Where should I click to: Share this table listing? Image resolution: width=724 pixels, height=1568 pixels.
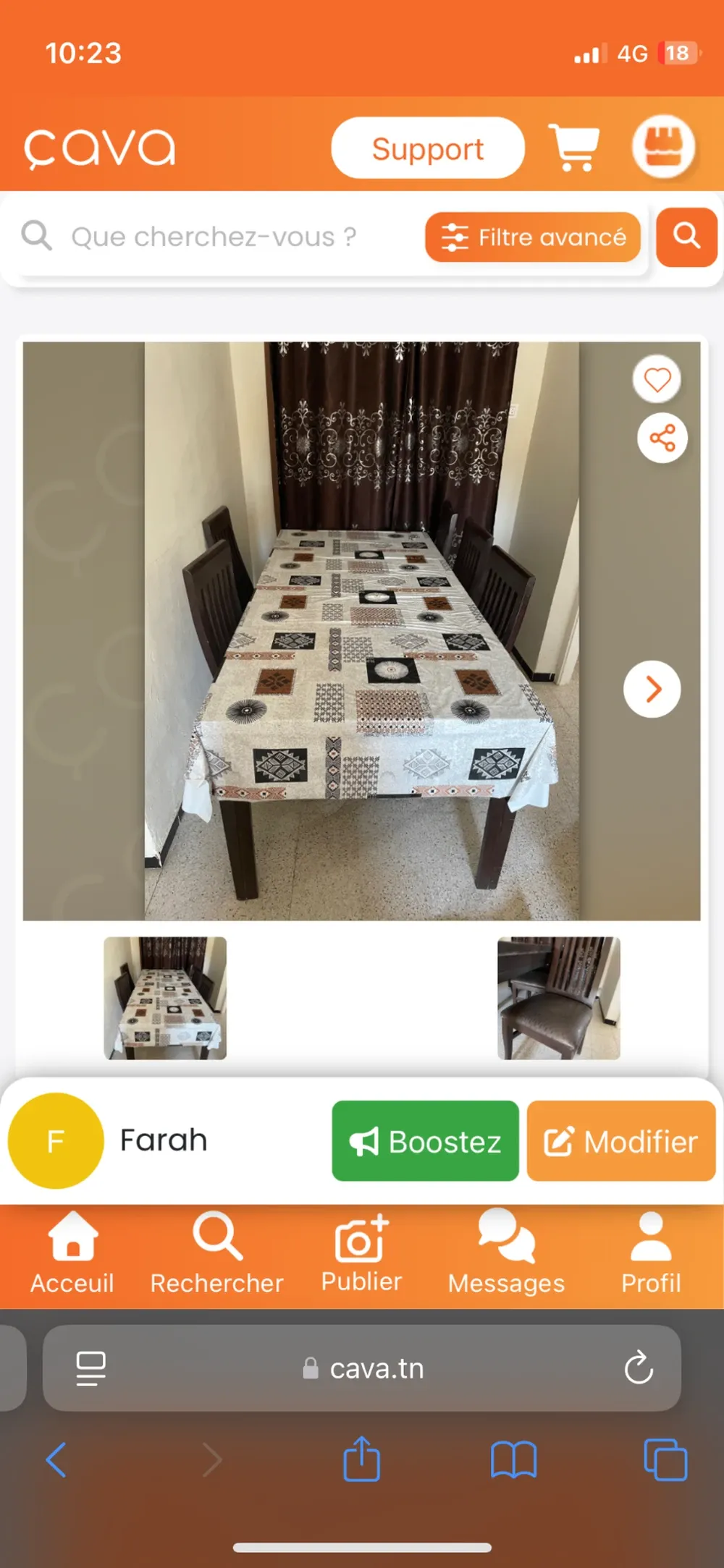click(662, 438)
